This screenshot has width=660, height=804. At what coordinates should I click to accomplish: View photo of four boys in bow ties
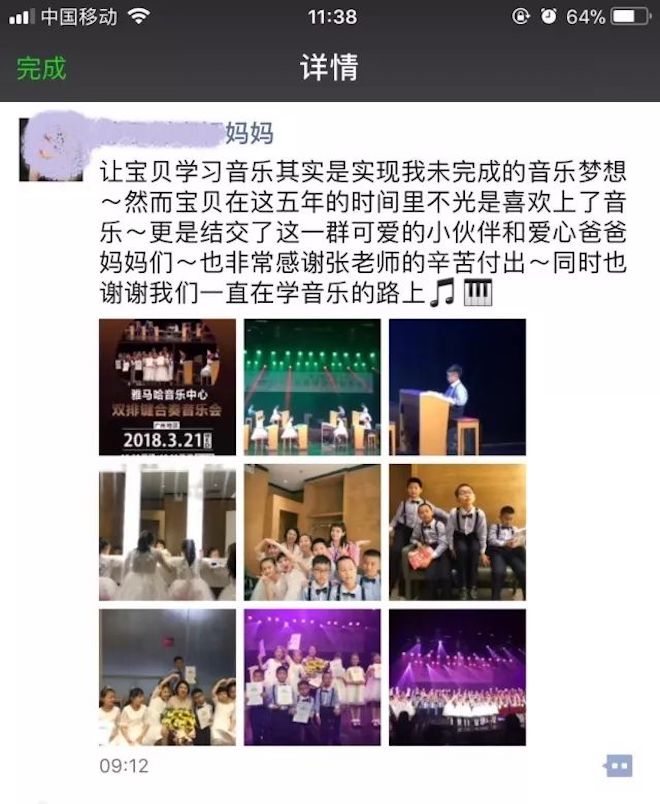click(x=457, y=532)
